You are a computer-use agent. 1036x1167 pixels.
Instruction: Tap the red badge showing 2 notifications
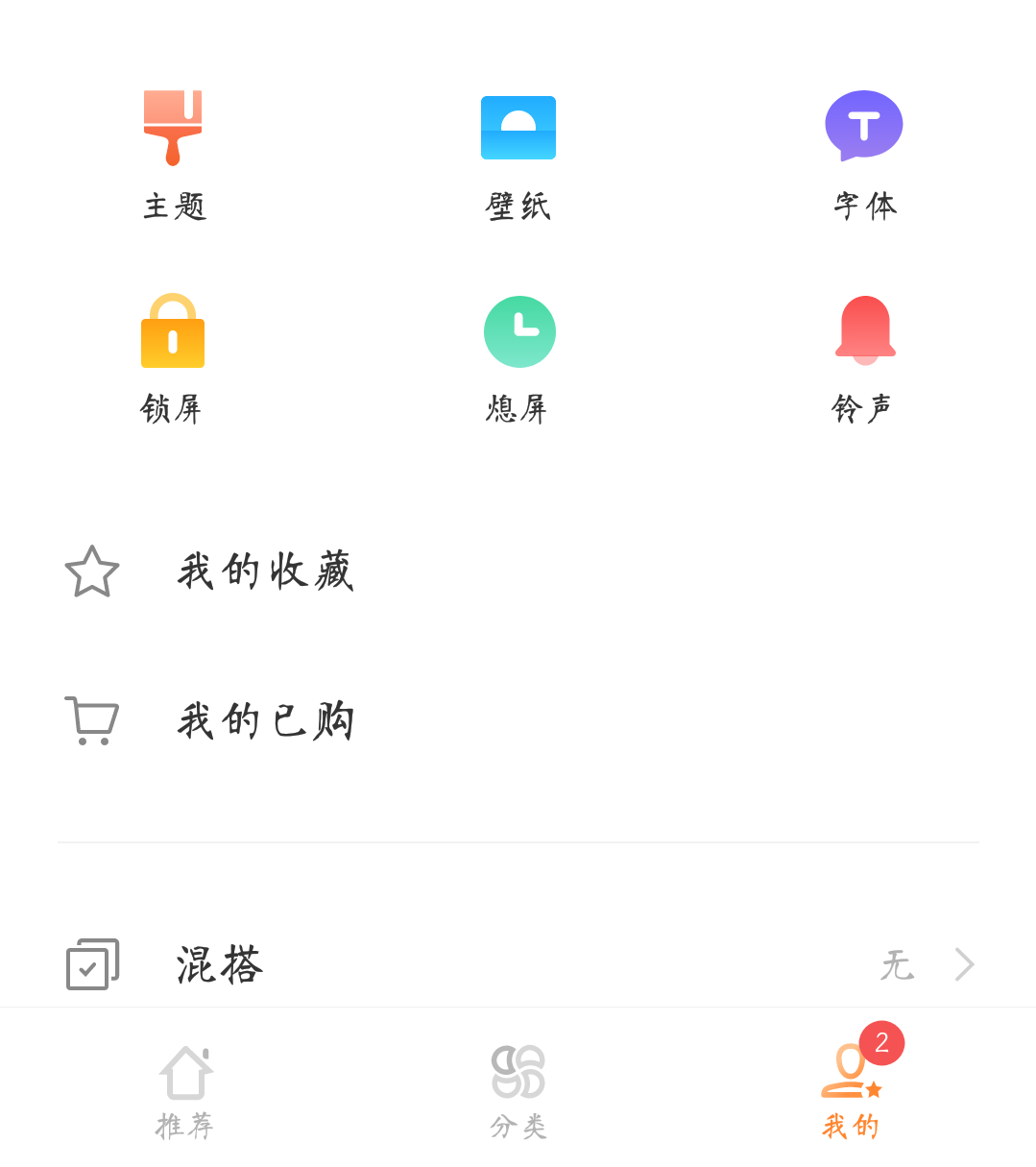tap(880, 1043)
